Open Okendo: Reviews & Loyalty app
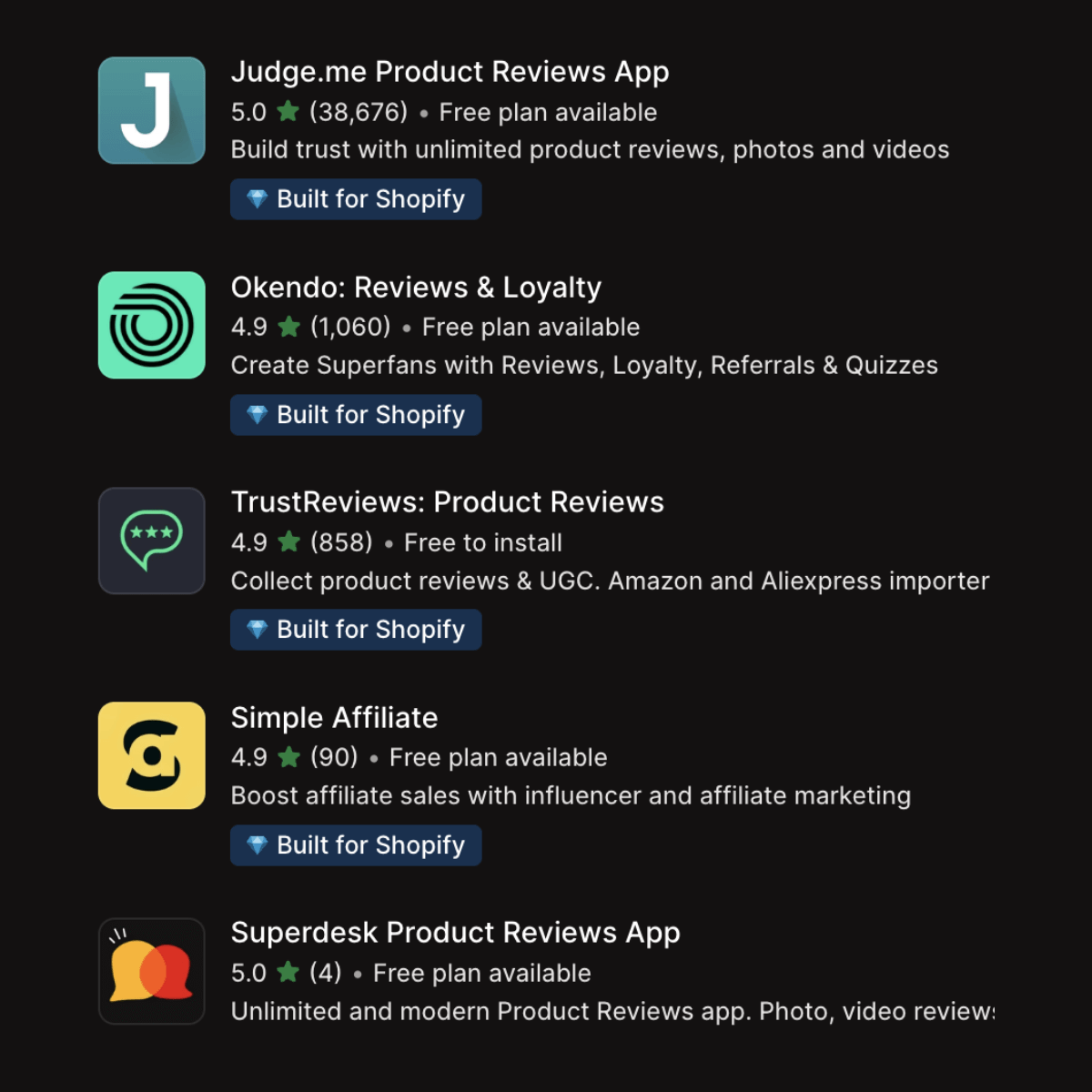The width and height of the screenshot is (1092, 1092). click(416, 288)
